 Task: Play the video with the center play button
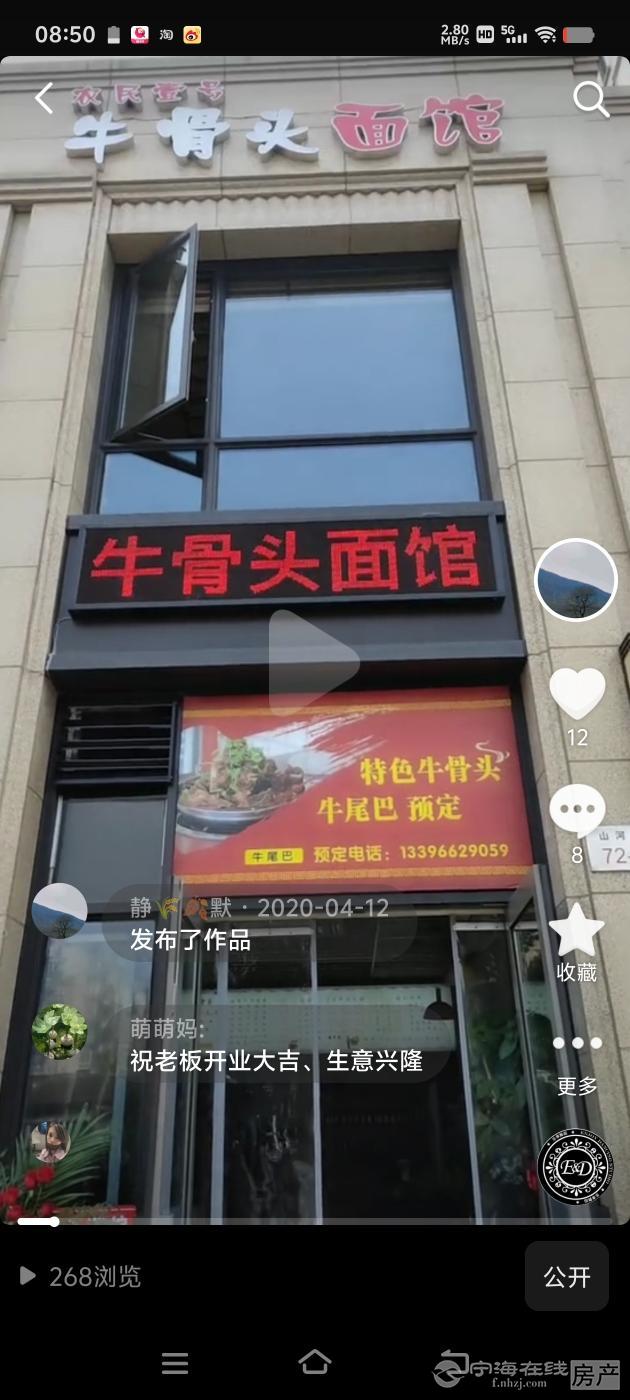point(314,661)
